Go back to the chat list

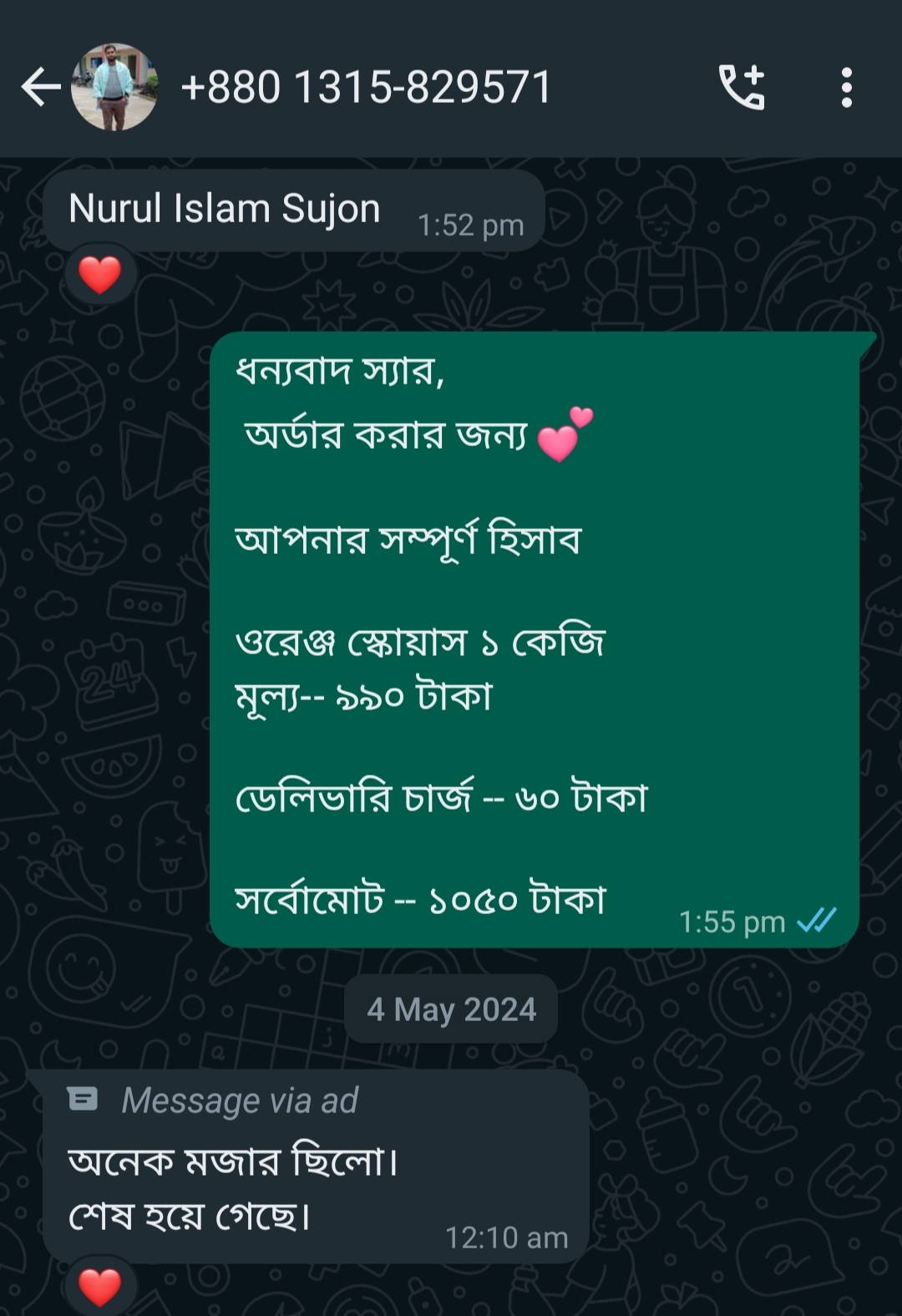tap(39, 87)
